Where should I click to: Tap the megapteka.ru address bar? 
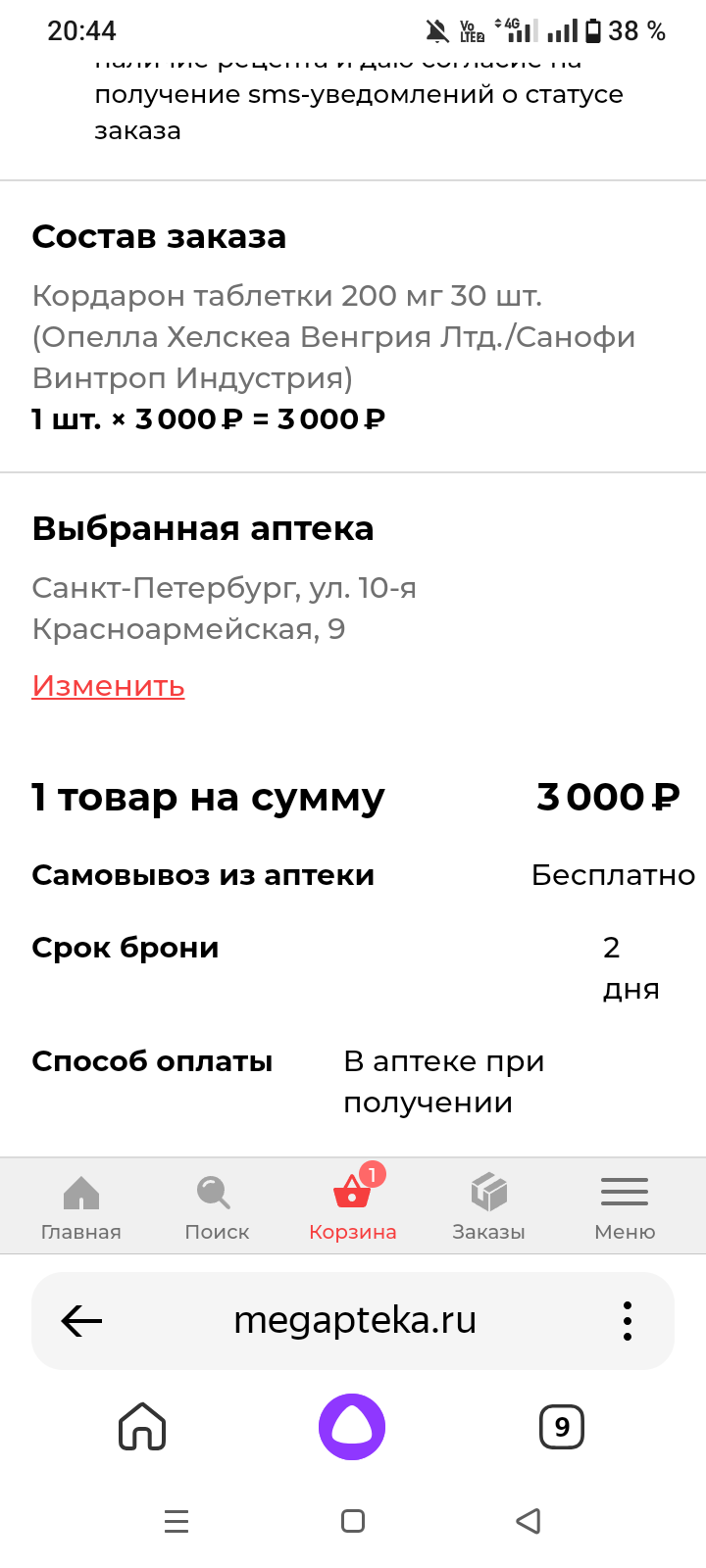click(355, 1321)
